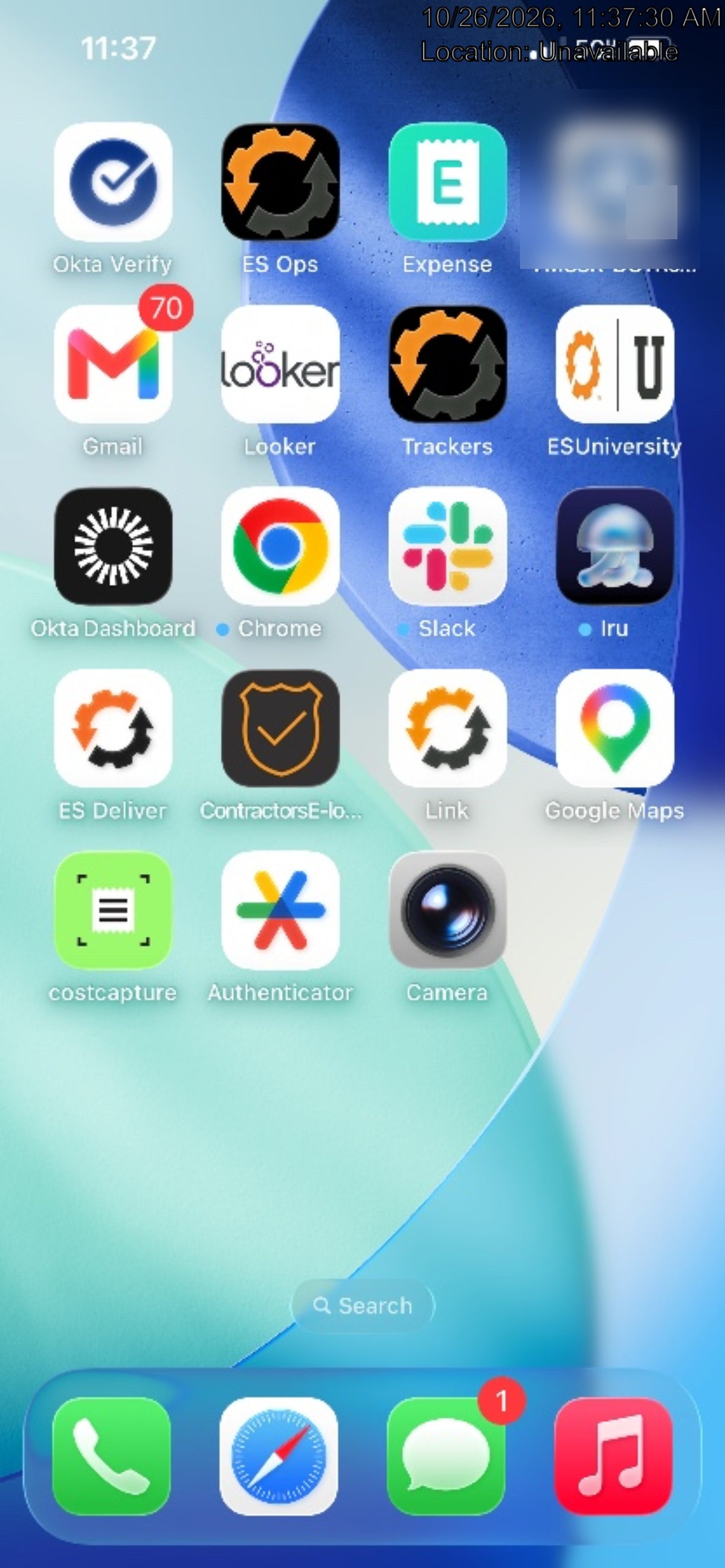Open Messages from the dock

point(446,1456)
